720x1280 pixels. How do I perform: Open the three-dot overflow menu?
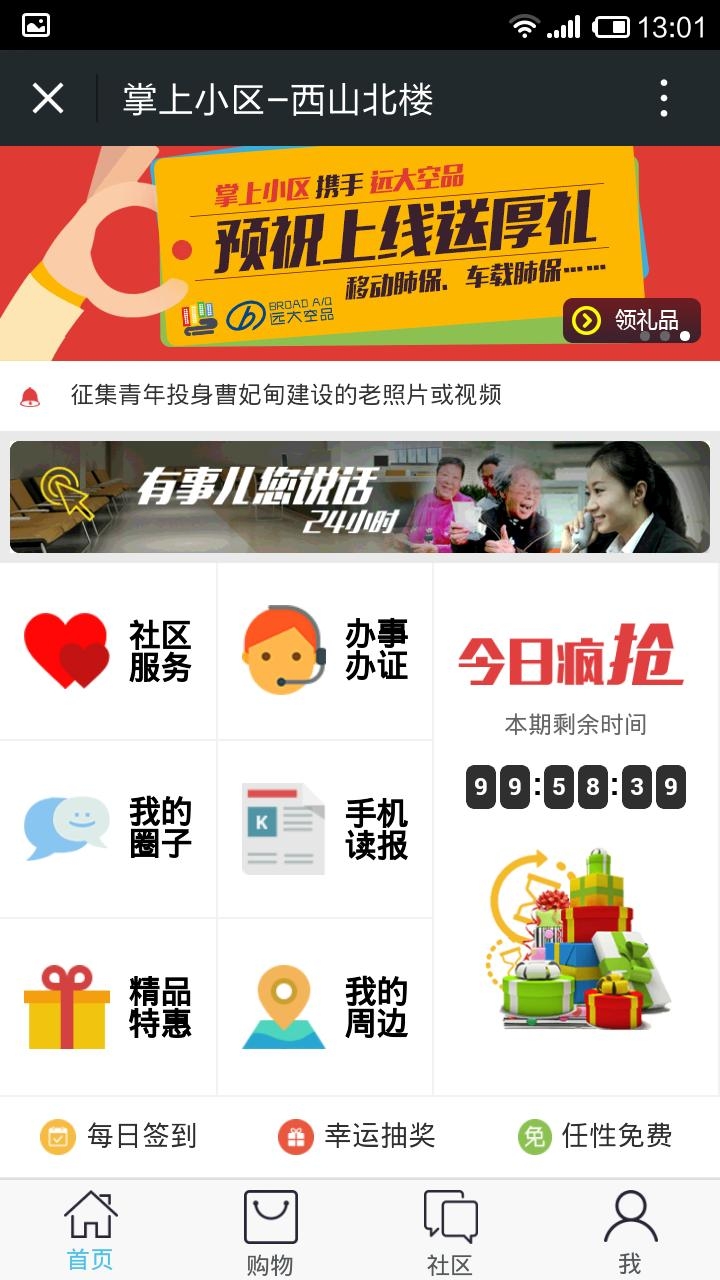point(663,99)
